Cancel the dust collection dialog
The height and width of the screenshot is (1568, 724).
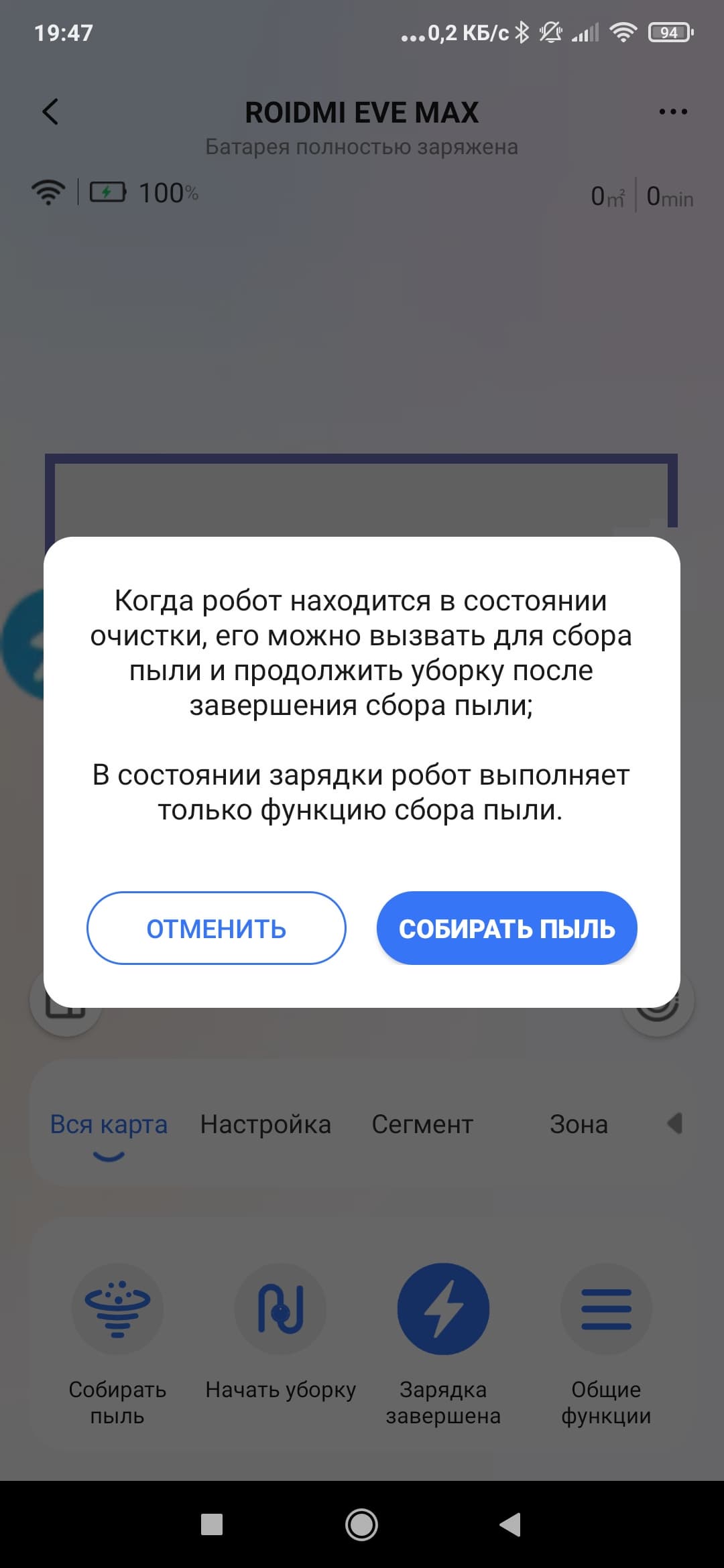click(x=216, y=928)
